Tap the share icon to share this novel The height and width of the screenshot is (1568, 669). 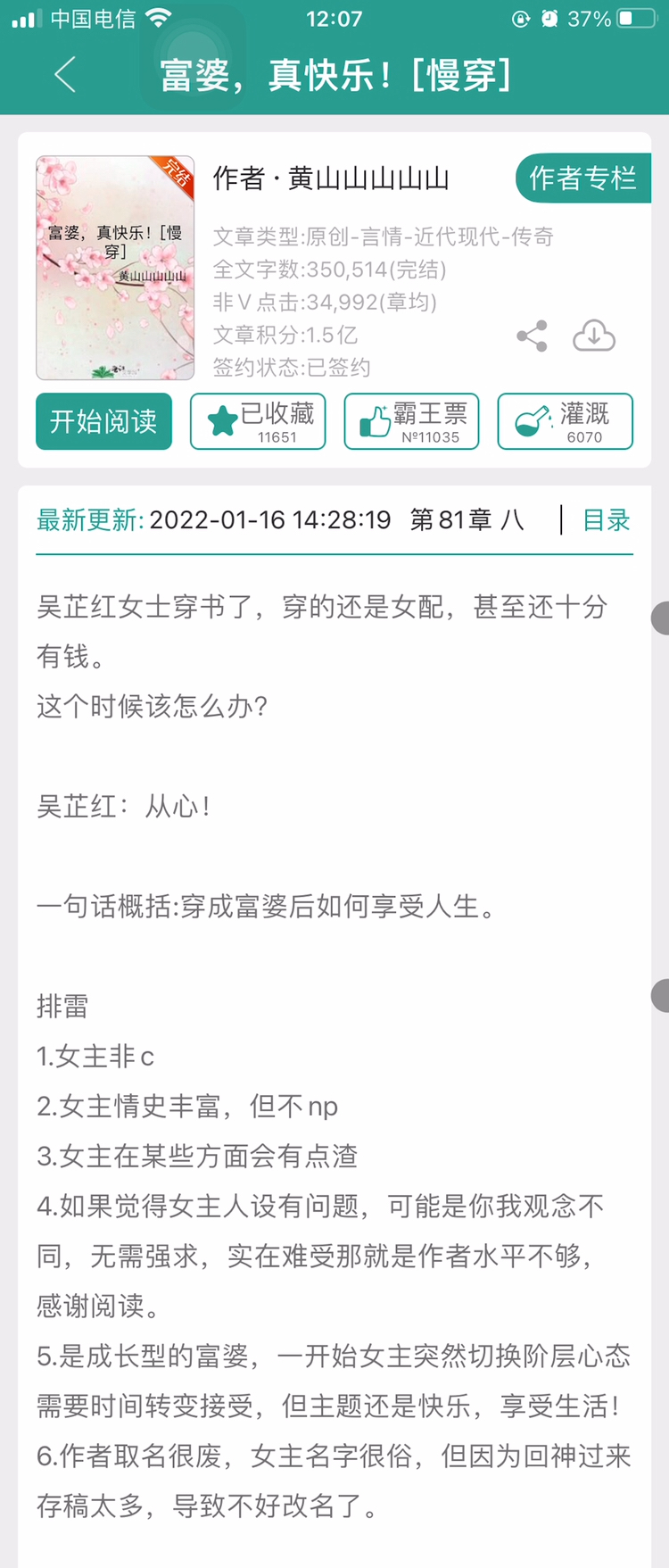click(x=531, y=336)
